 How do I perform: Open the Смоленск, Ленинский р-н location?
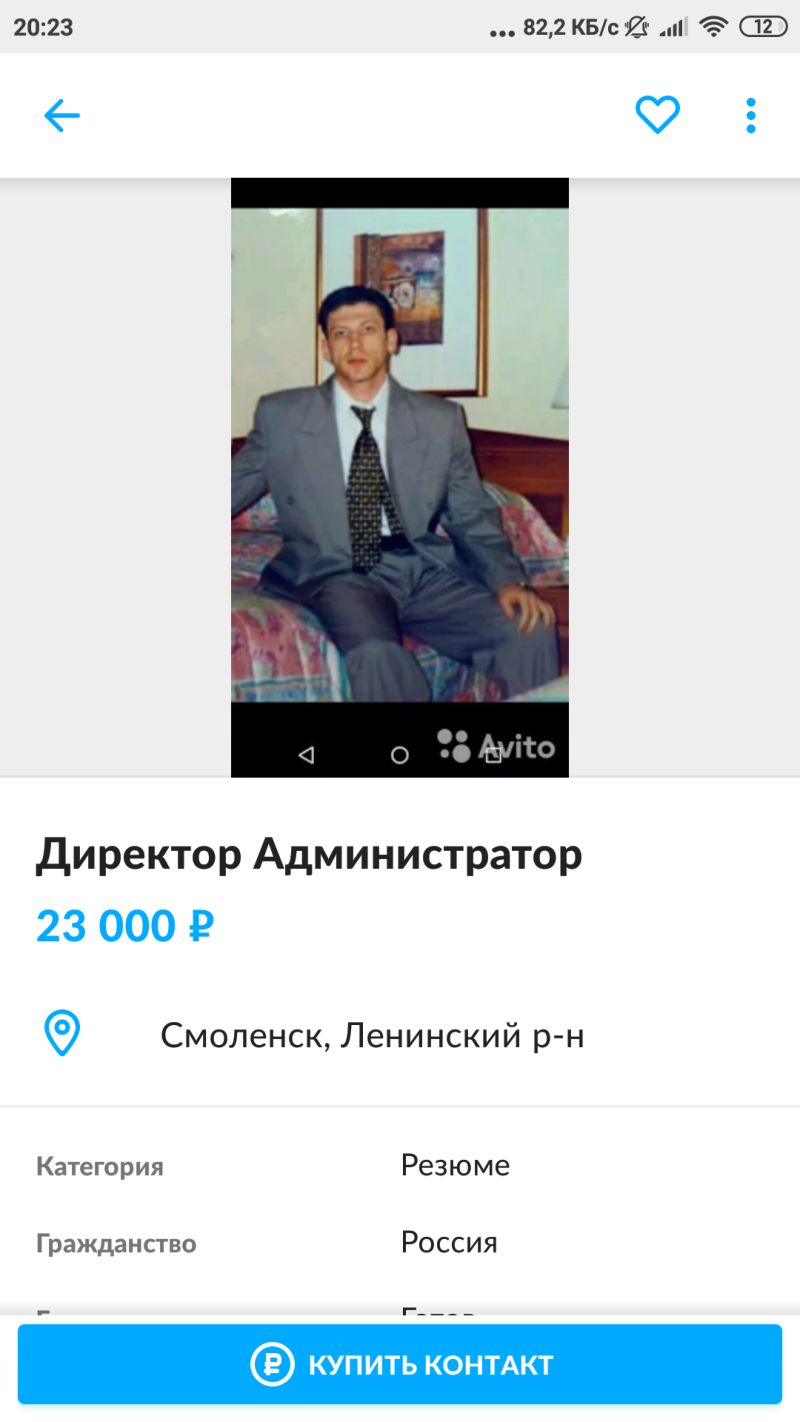372,1036
